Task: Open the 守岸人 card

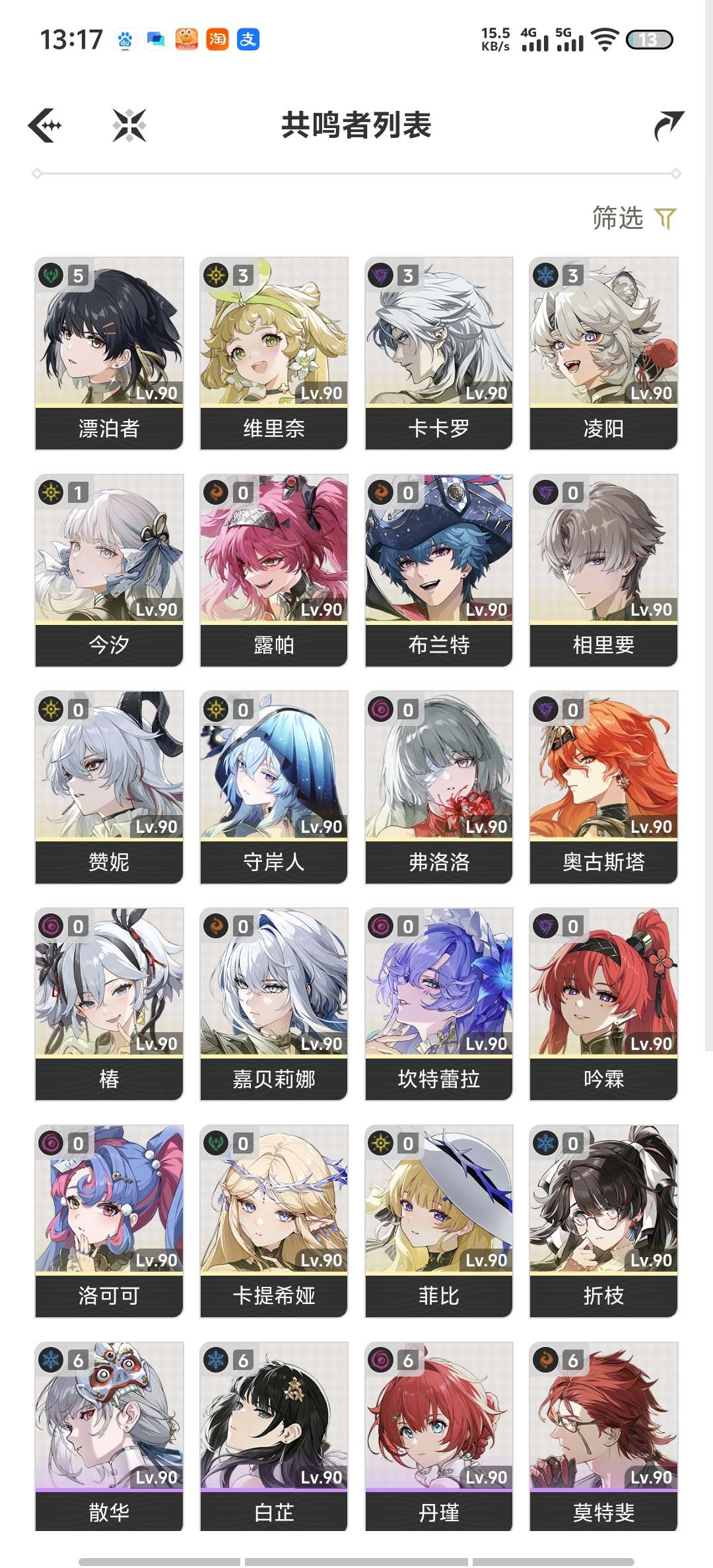Action: [274, 787]
